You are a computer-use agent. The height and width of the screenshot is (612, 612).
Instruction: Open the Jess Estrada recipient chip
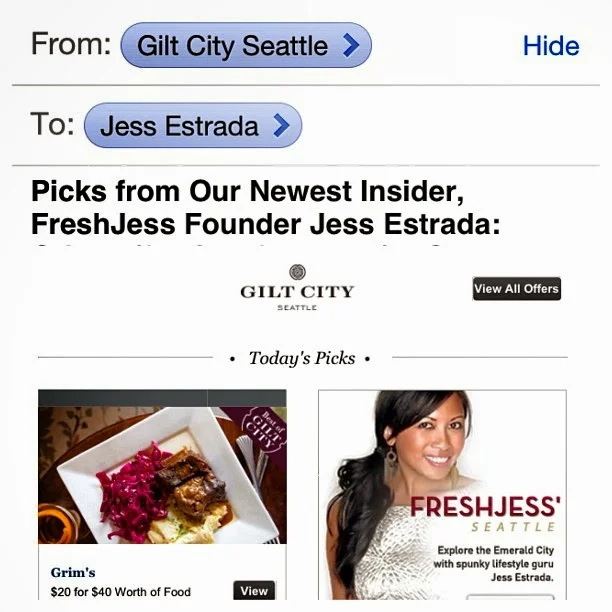(193, 125)
